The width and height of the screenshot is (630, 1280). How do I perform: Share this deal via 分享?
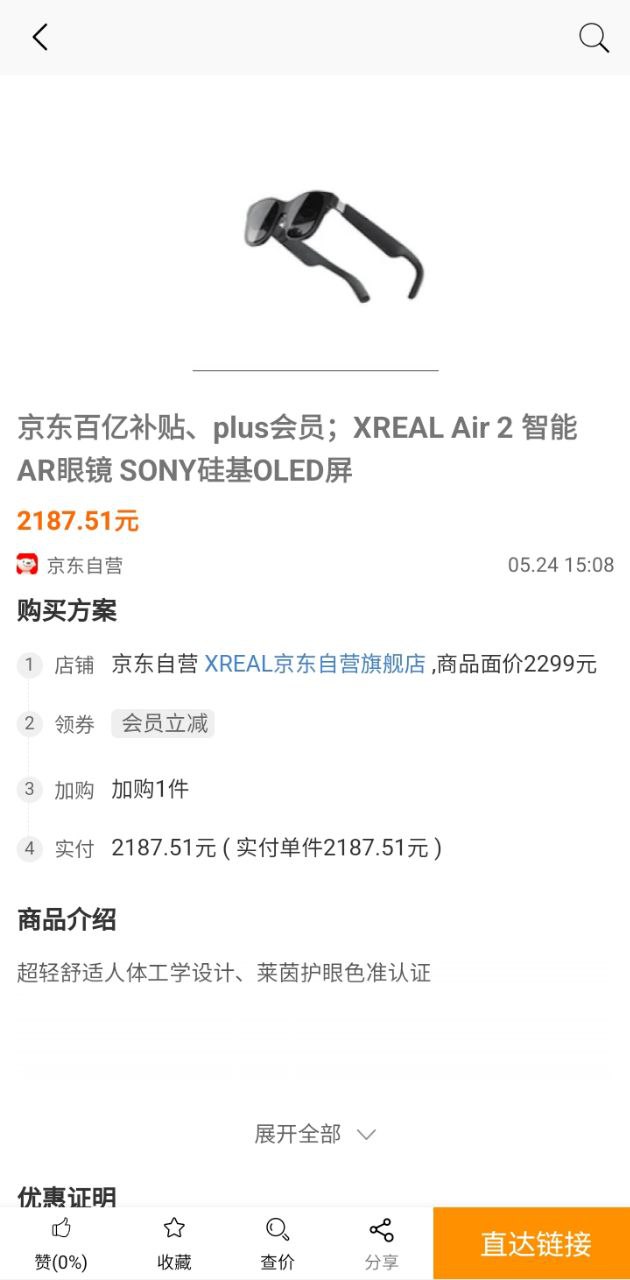tap(381, 1243)
